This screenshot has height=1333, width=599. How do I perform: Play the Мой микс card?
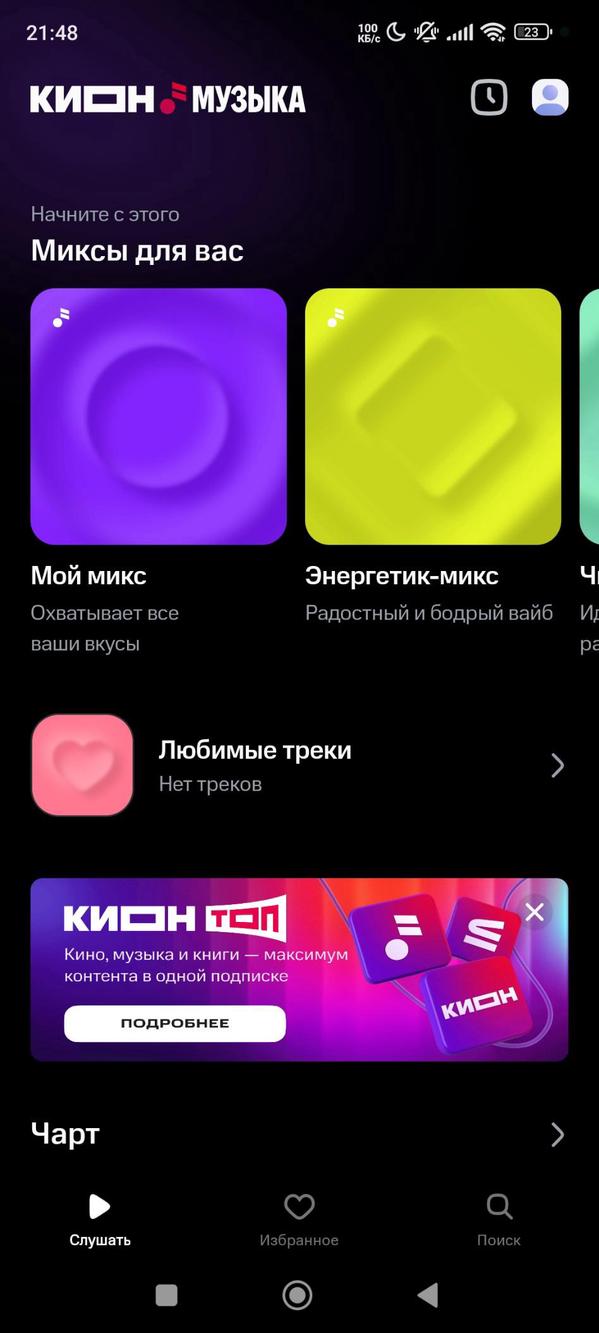(159, 416)
